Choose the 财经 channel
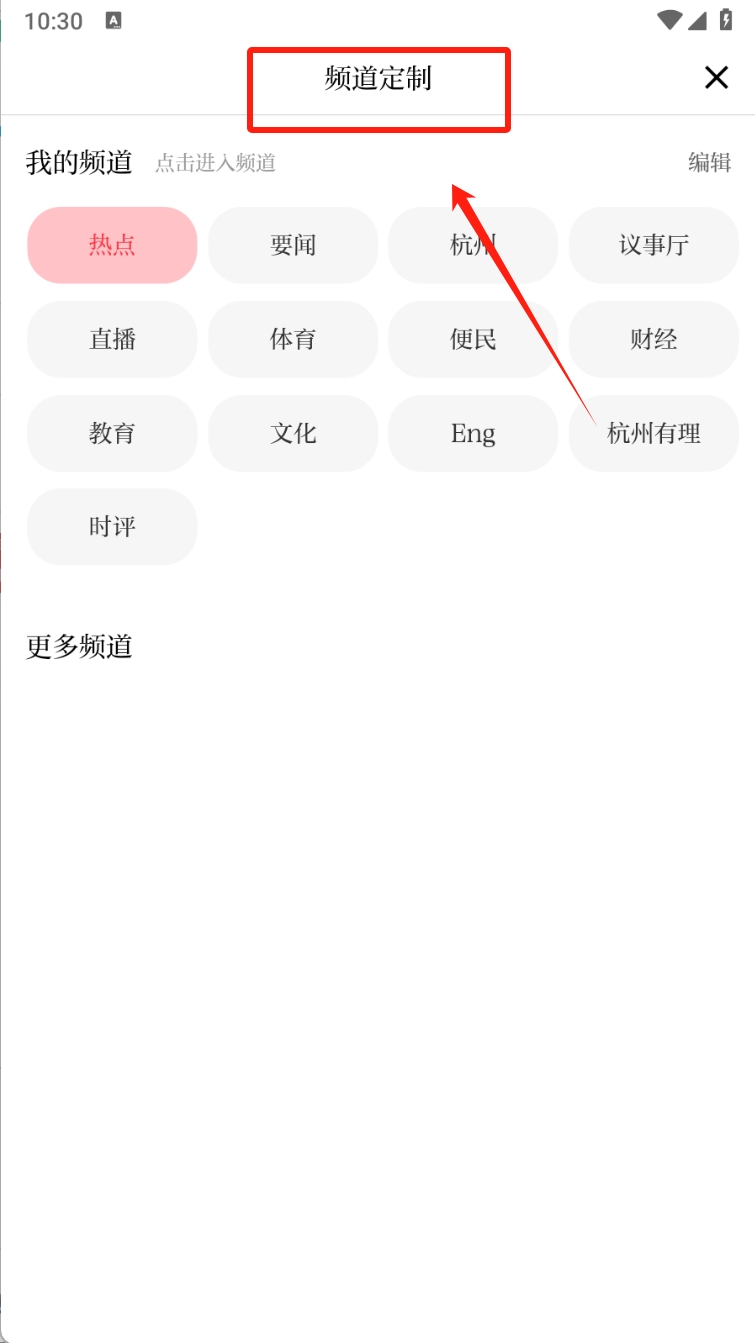The image size is (755, 1343). click(654, 339)
